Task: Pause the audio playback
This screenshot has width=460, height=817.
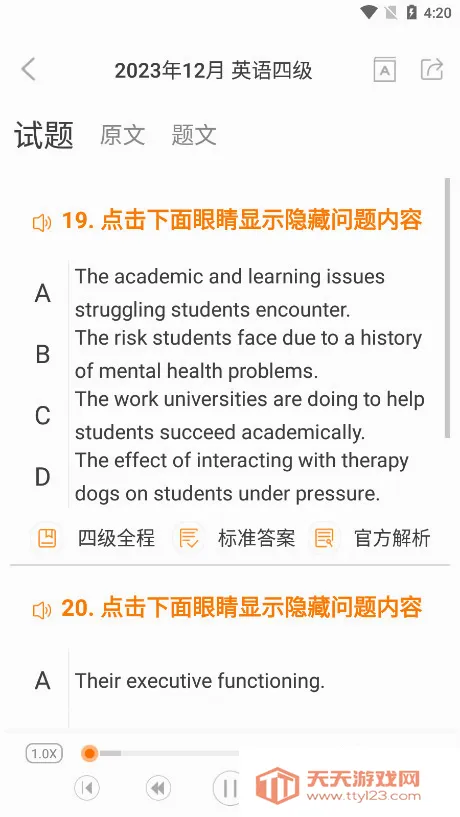Action: tap(227, 788)
